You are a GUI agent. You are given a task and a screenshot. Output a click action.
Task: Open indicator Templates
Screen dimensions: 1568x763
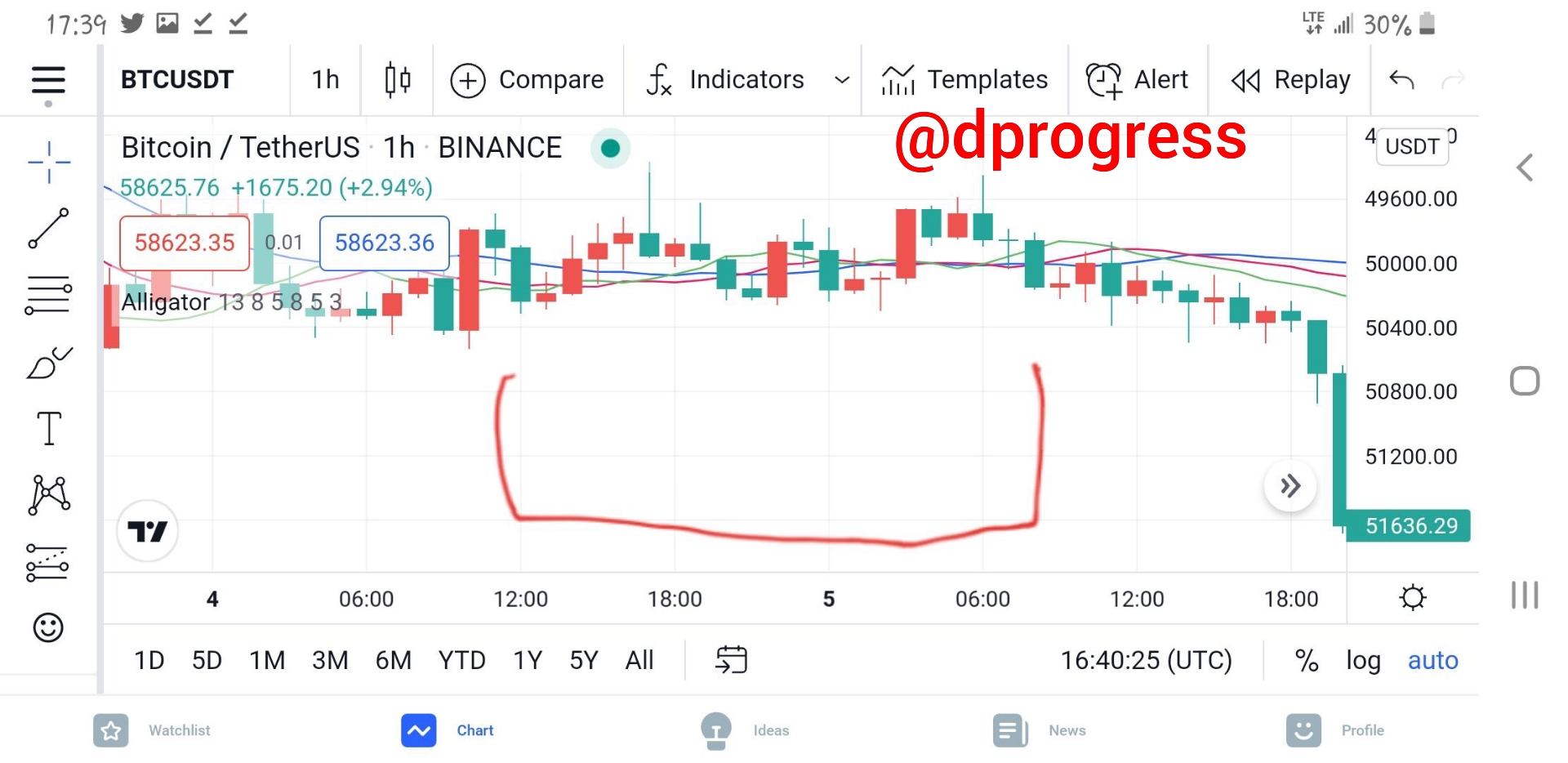click(x=964, y=80)
